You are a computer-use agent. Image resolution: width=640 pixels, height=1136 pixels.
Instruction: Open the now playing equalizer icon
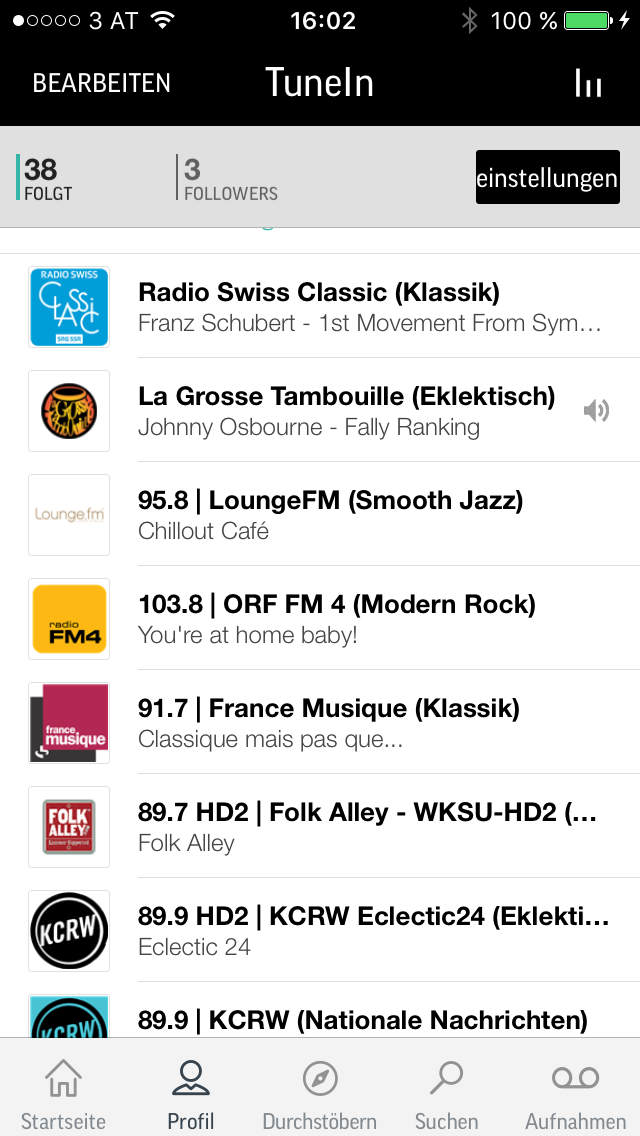588,83
